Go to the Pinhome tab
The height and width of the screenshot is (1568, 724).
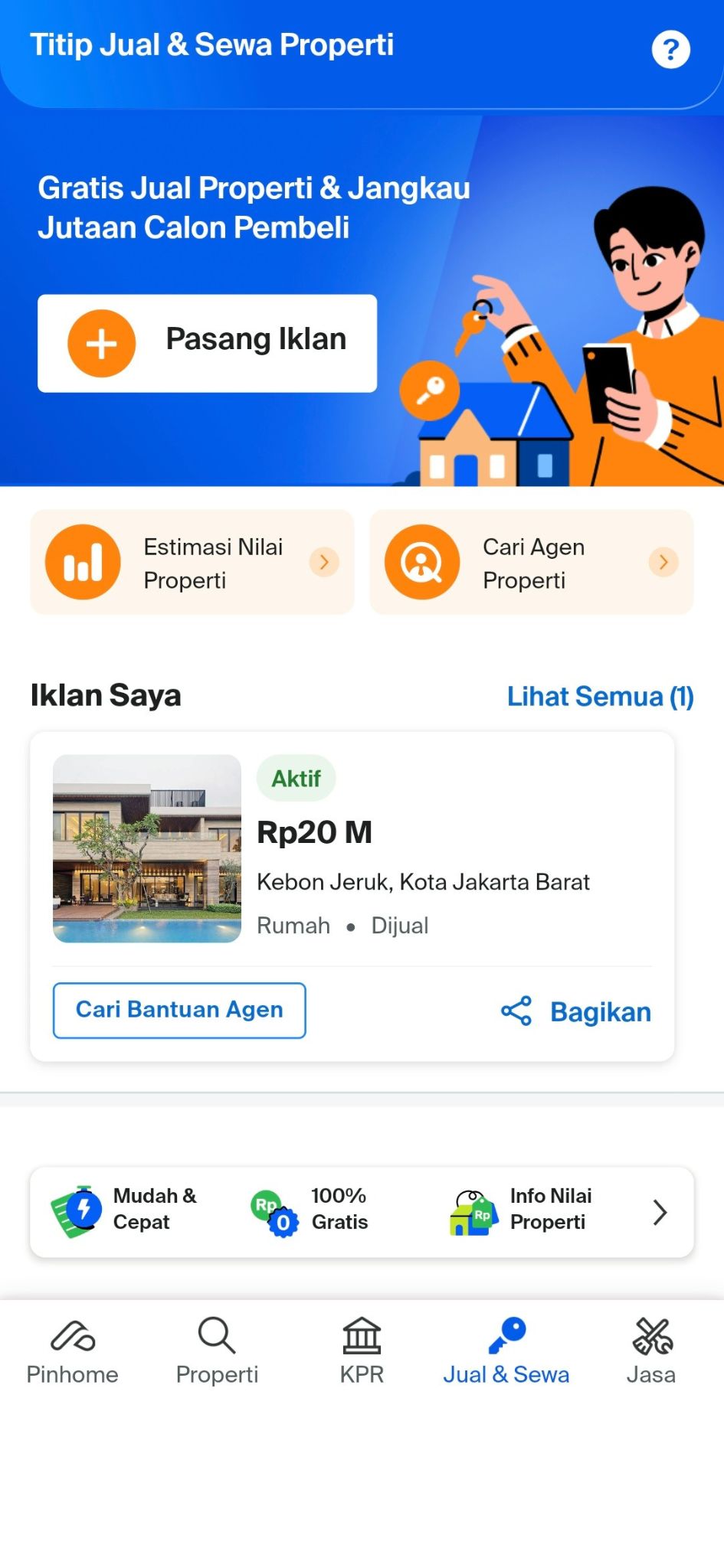72,1352
